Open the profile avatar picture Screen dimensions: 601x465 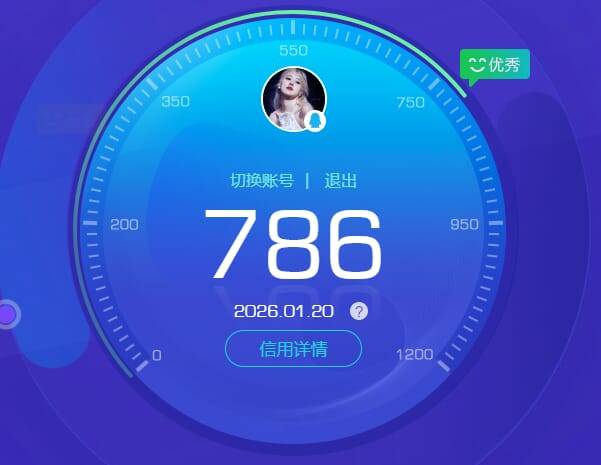coord(293,100)
